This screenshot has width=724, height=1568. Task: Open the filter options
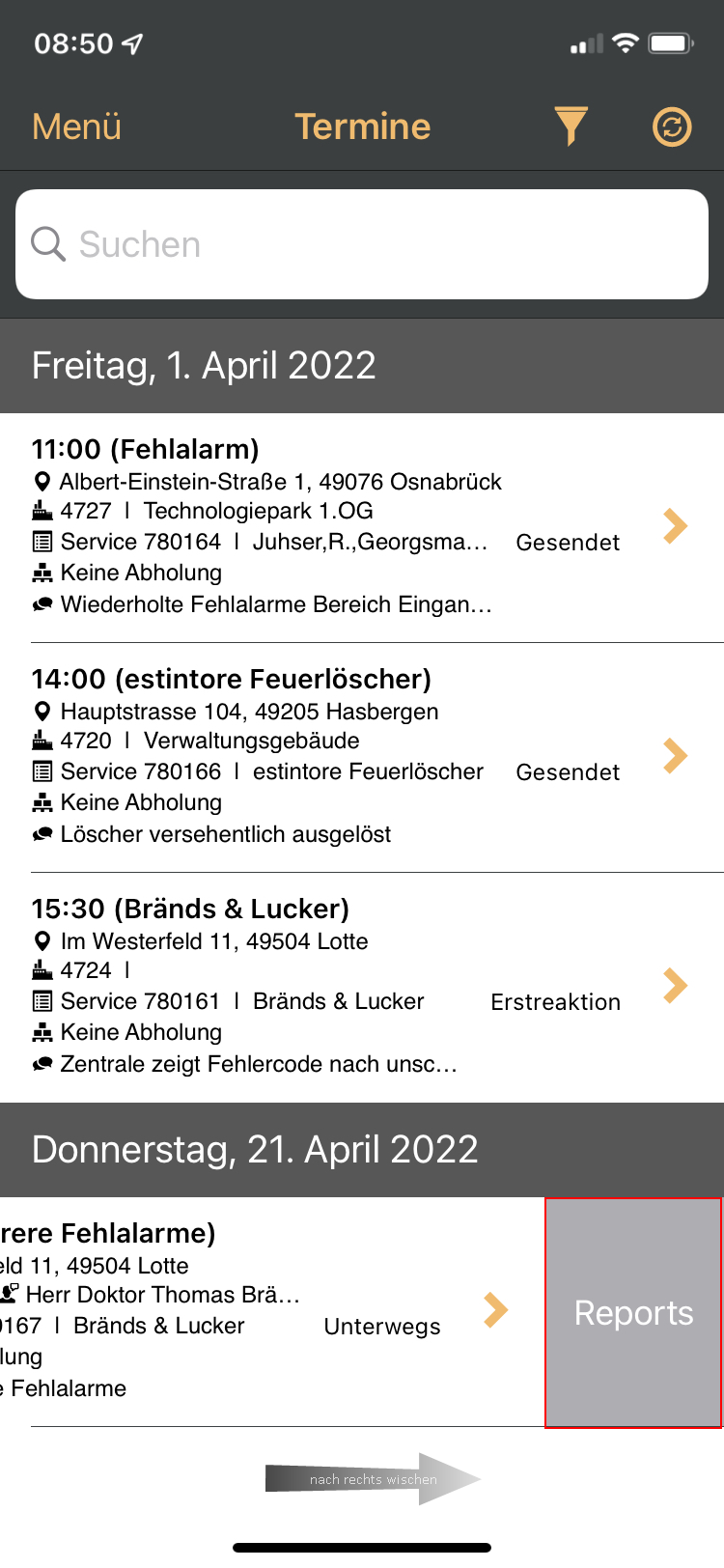point(571,126)
